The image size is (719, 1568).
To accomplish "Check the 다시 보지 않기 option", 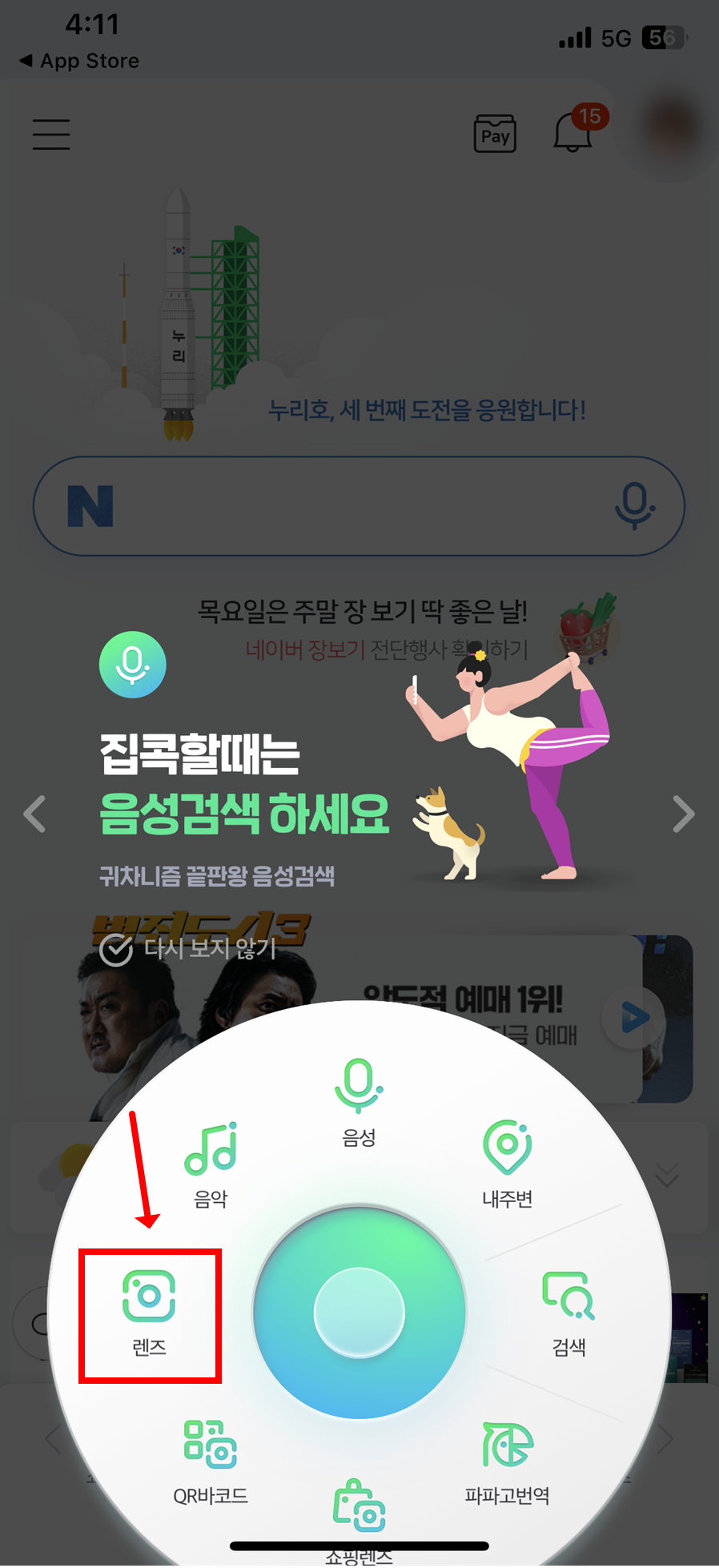I will 187,950.
